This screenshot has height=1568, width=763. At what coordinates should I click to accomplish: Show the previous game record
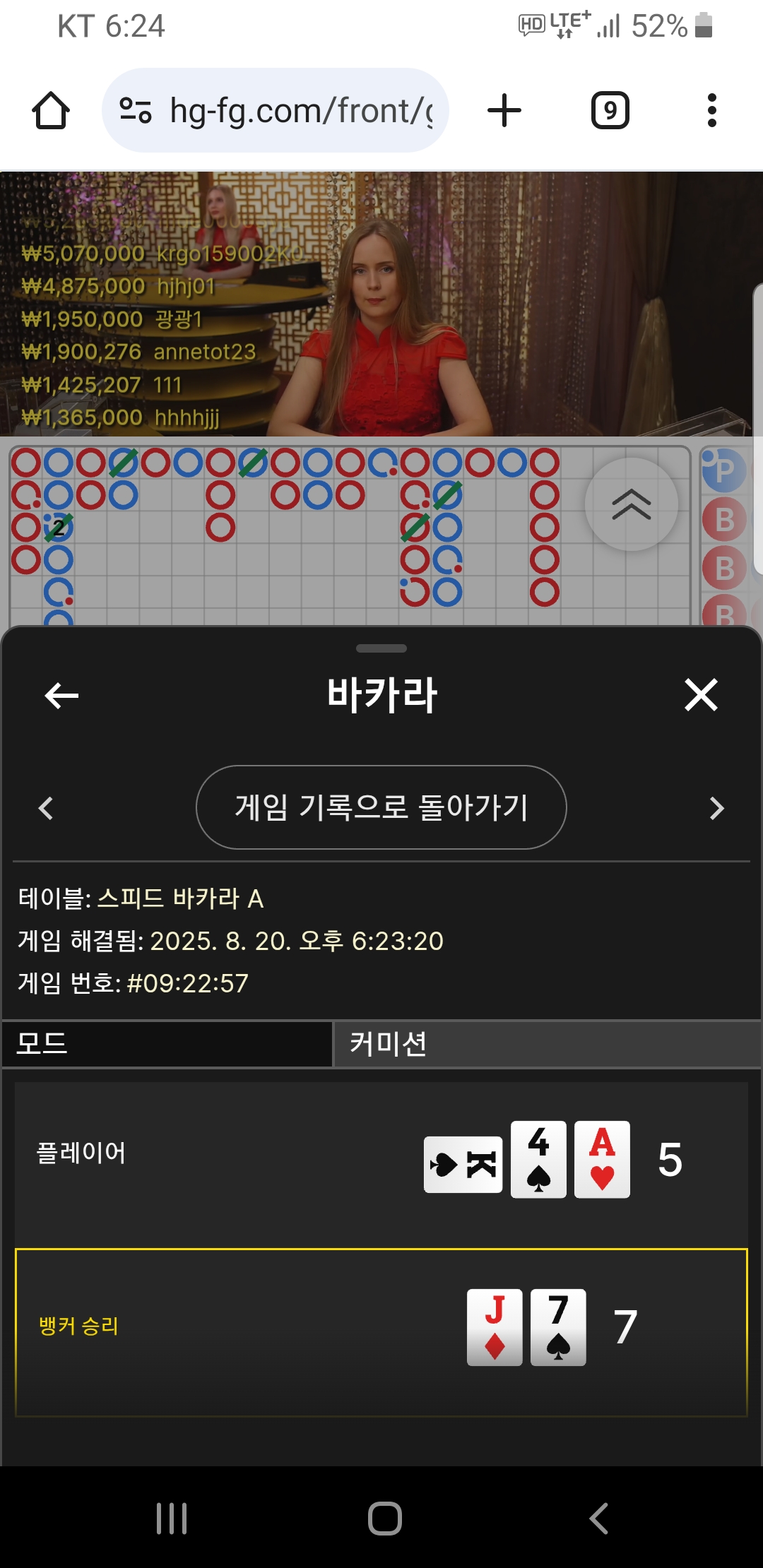click(47, 808)
